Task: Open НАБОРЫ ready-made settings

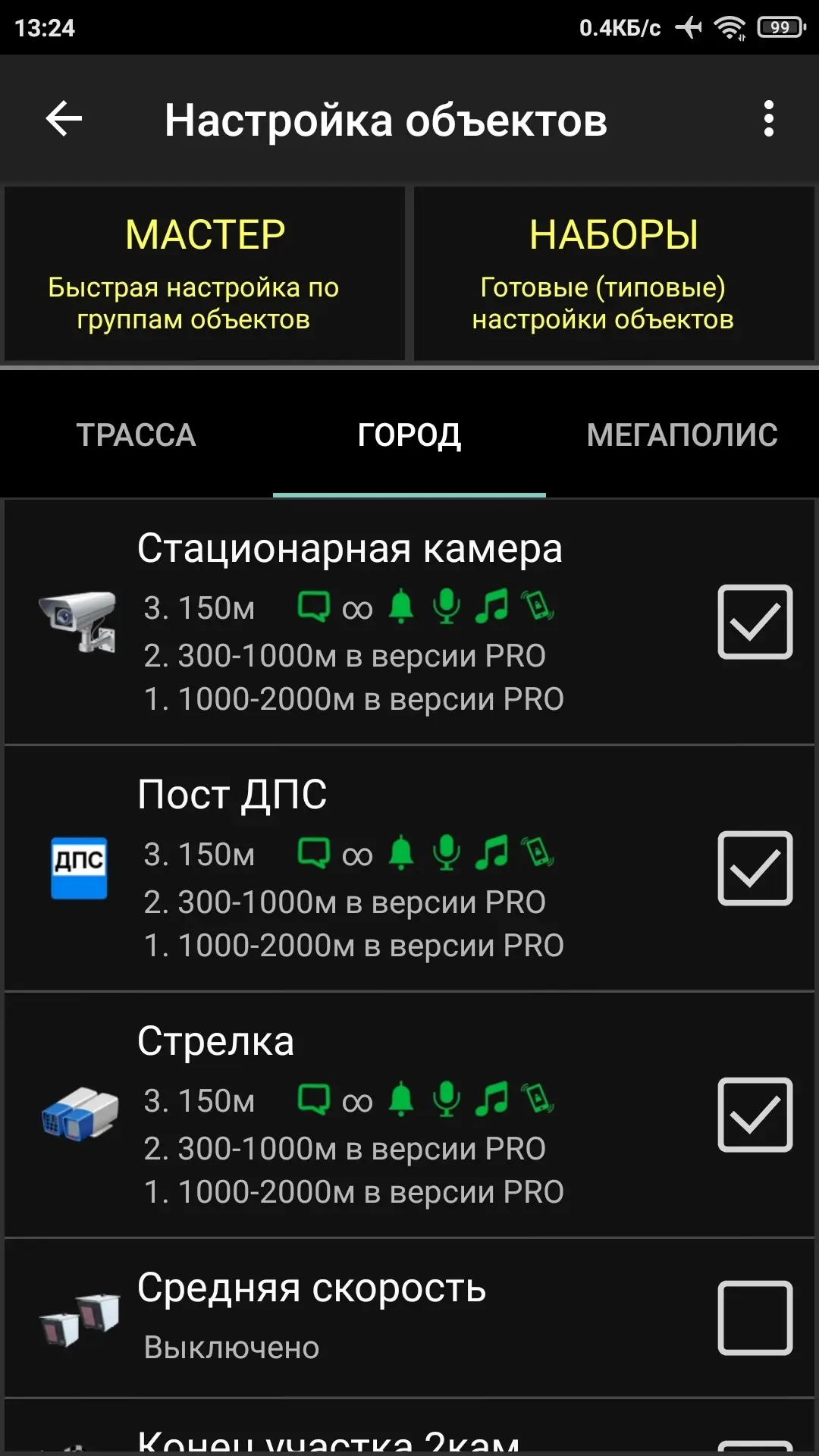Action: click(x=614, y=274)
